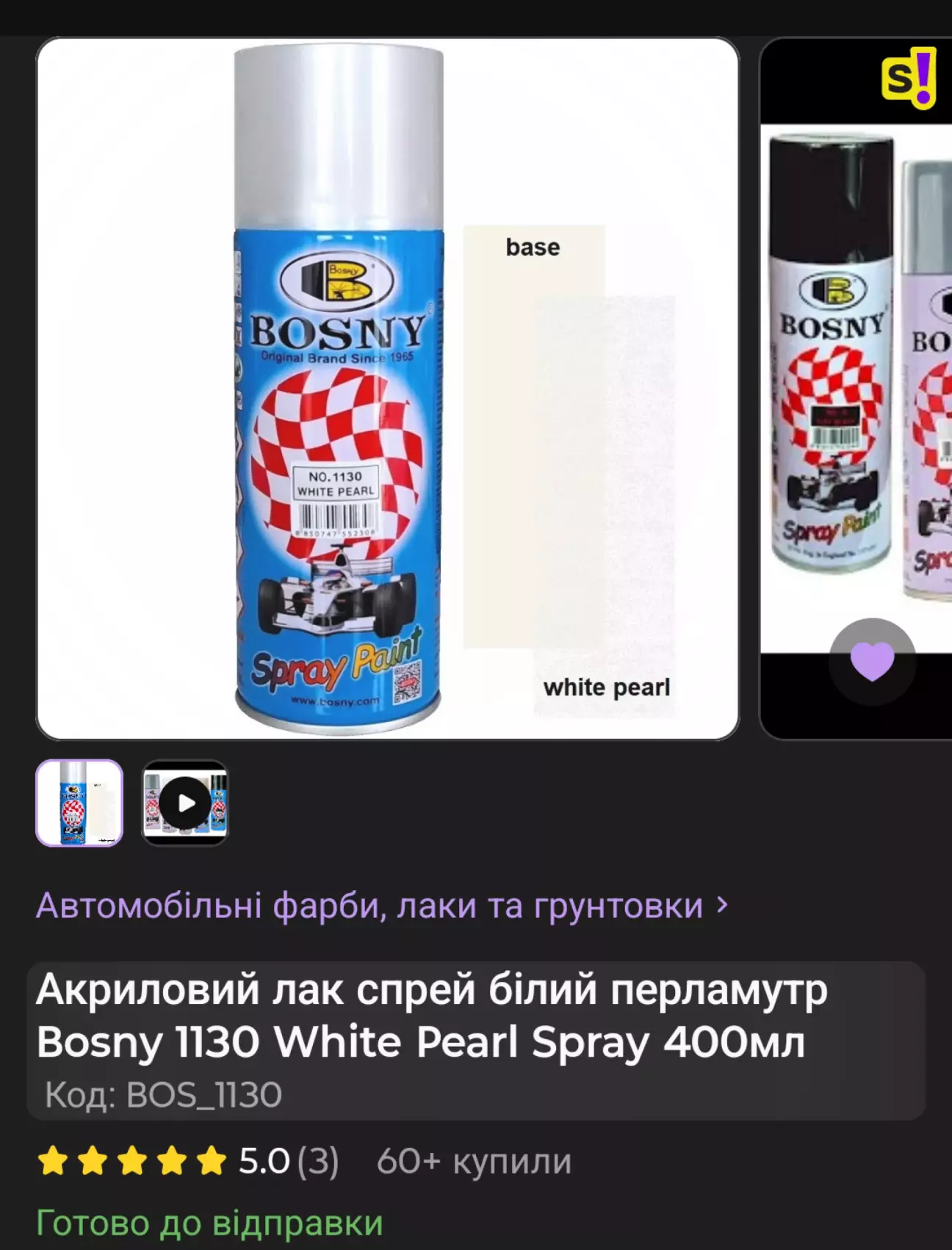
Task: Add product to favorites with heart icon
Action: 872,661
